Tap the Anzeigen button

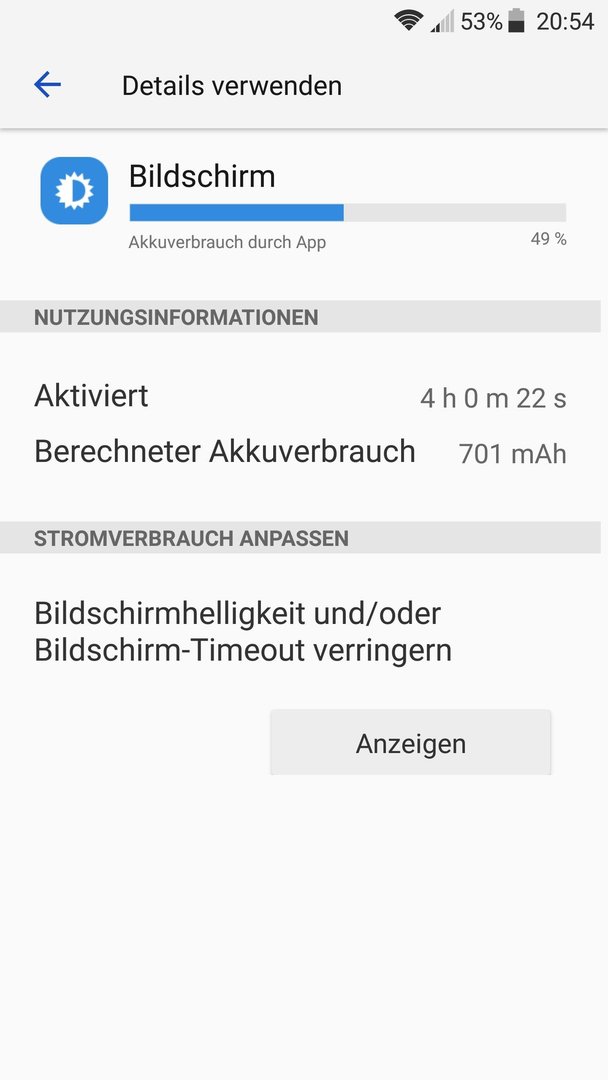[x=410, y=742]
